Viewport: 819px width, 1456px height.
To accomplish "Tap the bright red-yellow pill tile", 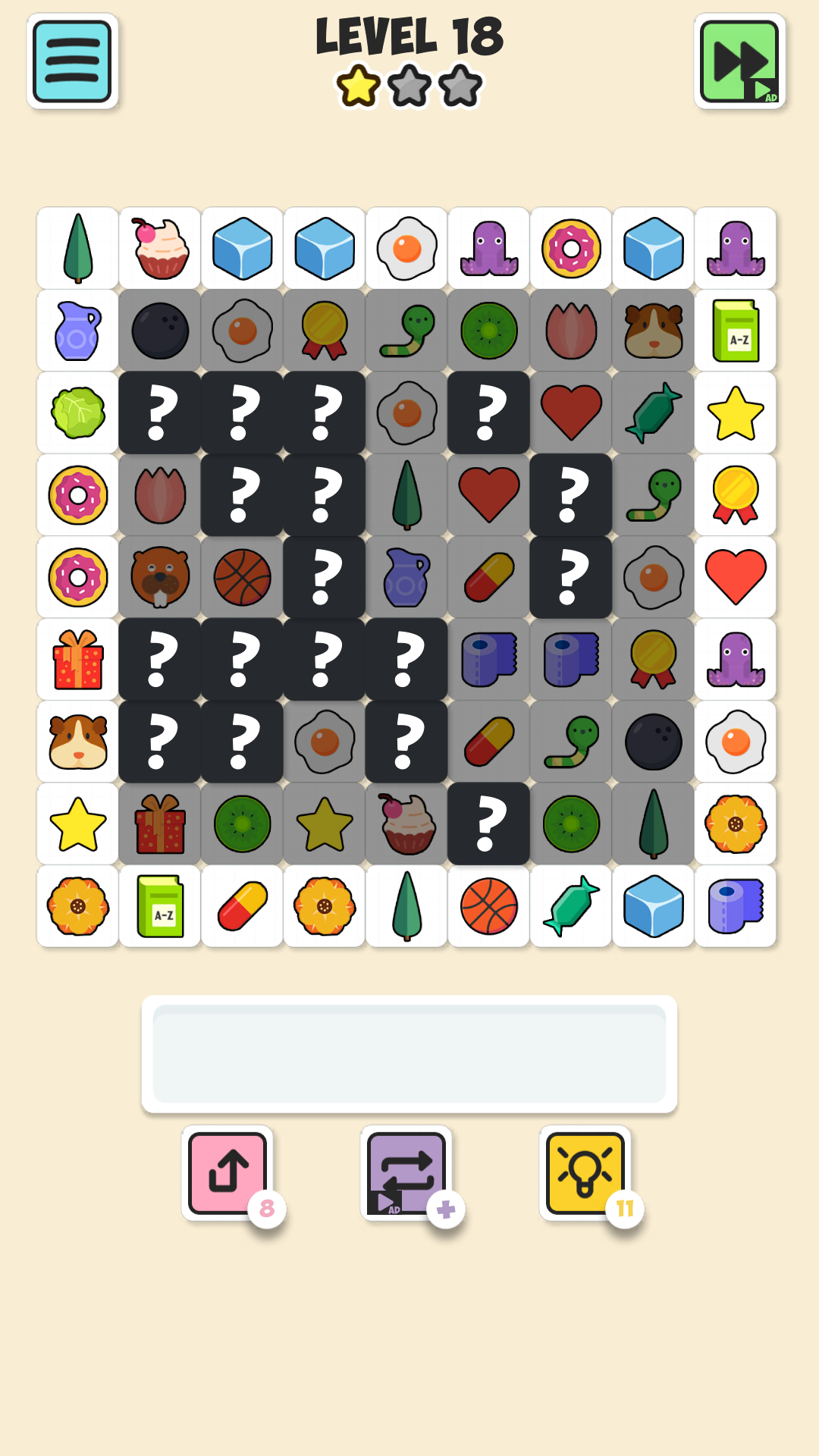I will coord(243,906).
